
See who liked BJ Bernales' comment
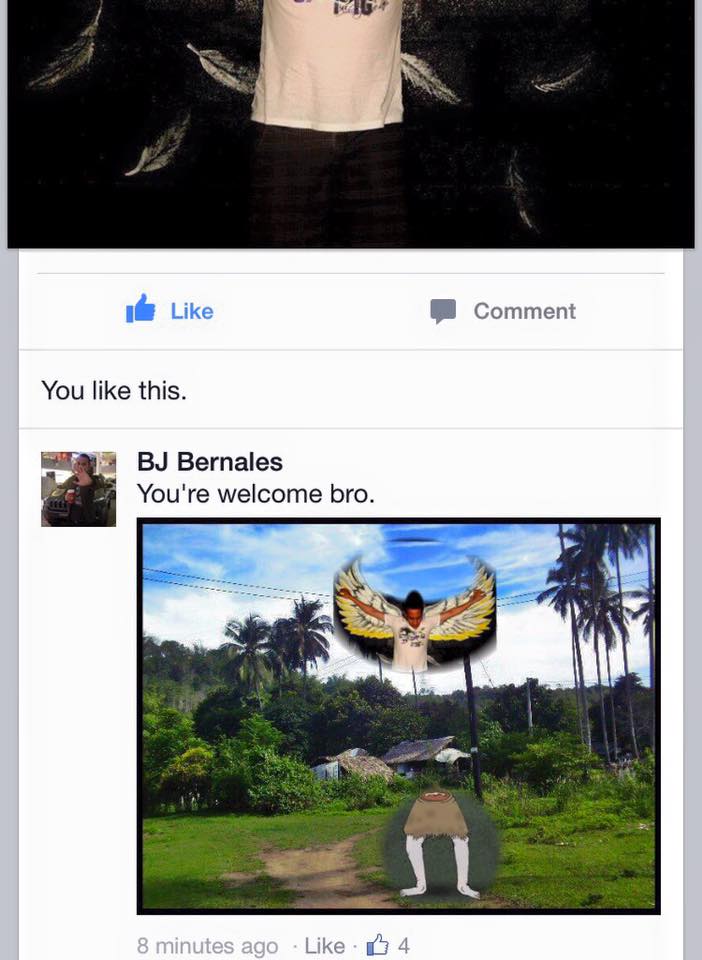[x=389, y=945]
